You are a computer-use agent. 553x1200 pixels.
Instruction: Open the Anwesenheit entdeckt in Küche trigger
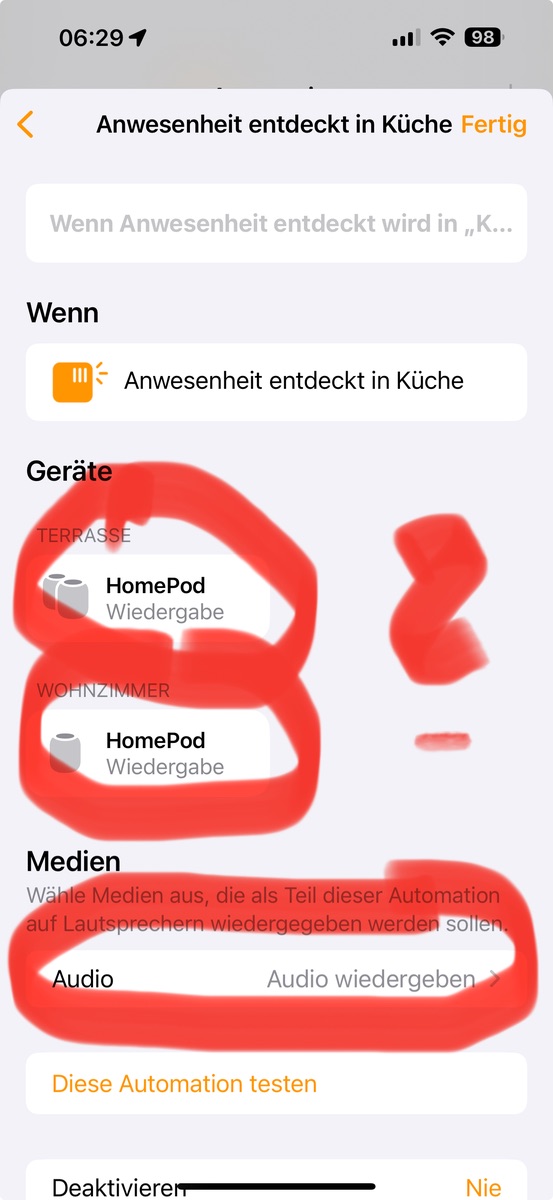276,381
